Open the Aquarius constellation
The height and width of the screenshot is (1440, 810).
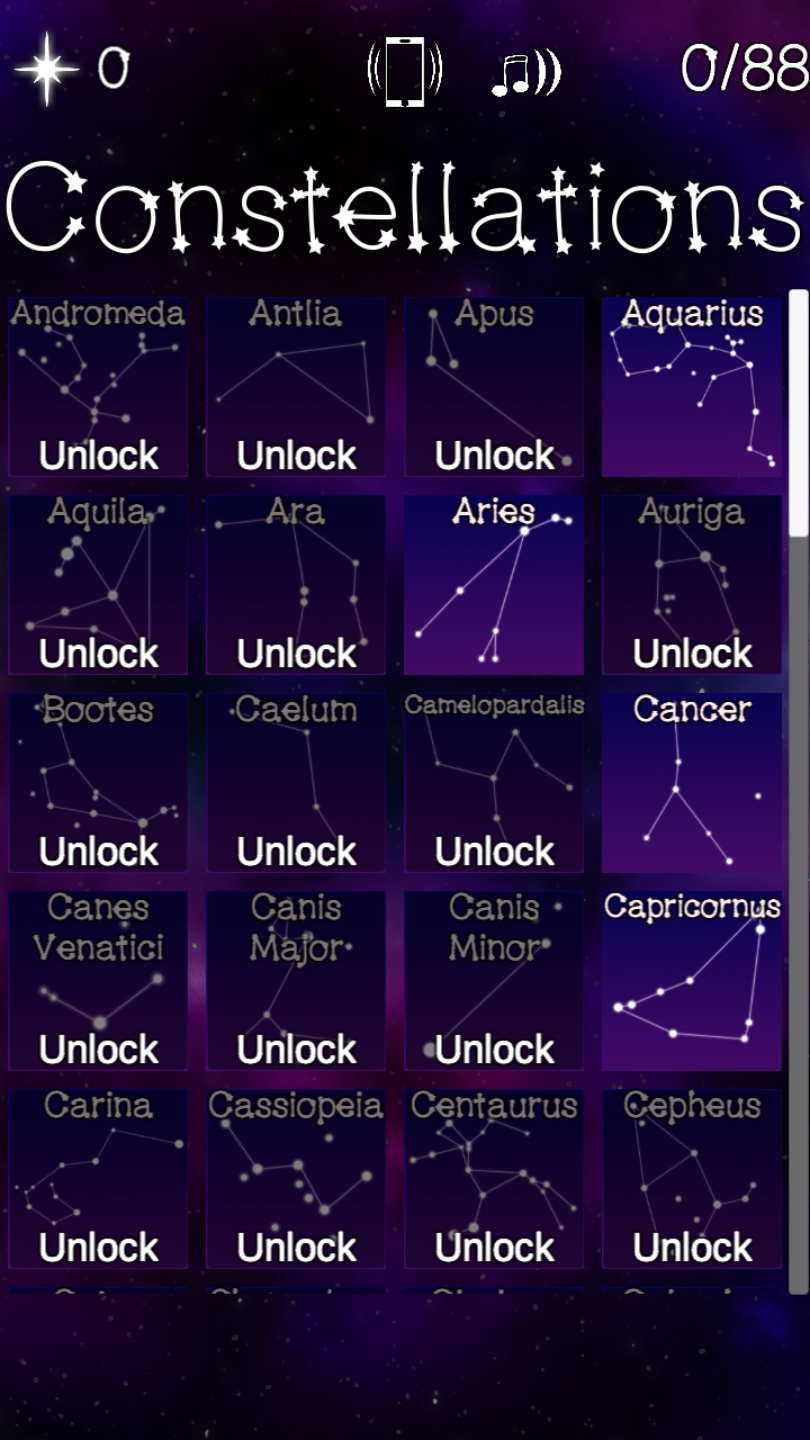click(x=692, y=387)
